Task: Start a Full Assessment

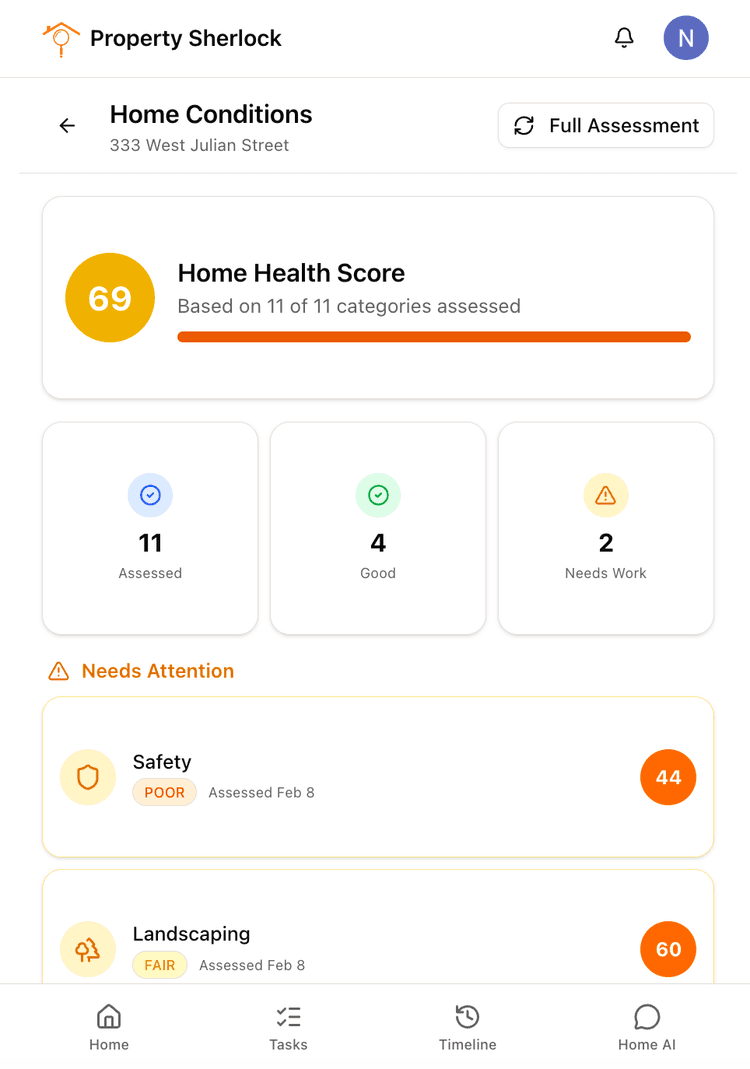Action: (x=606, y=126)
